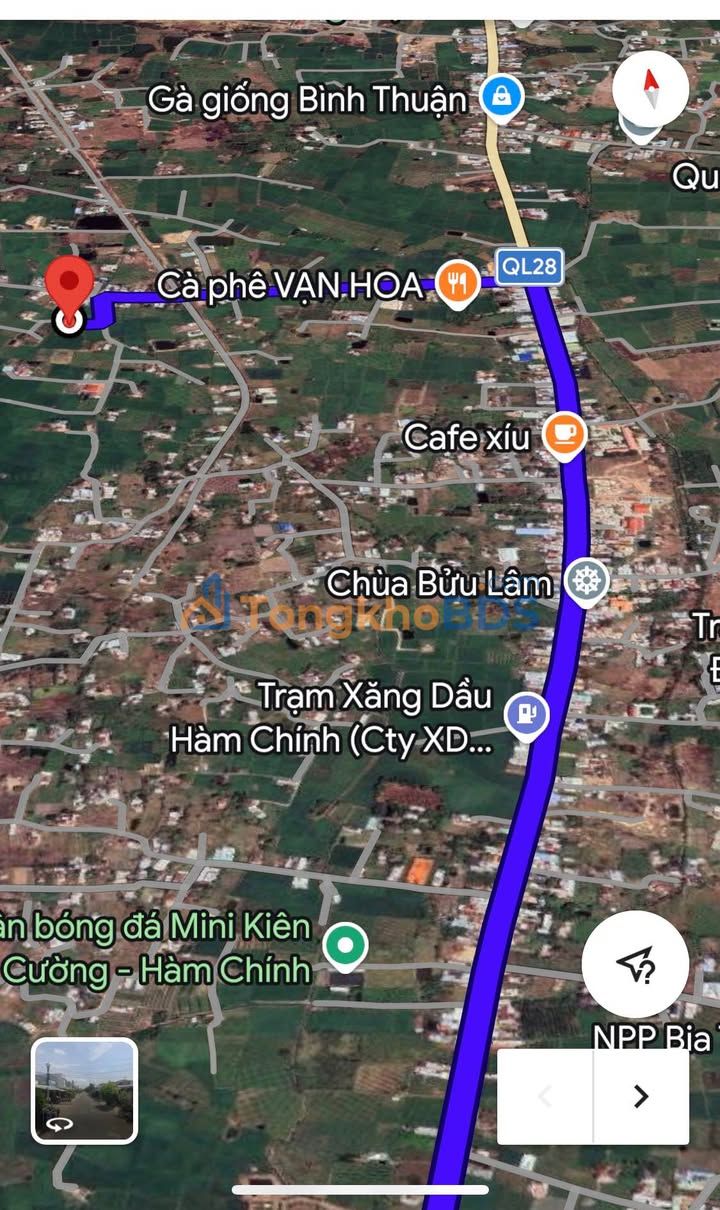Open the Street View thumbnail
Image resolution: width=720 pixels, height=1210 pixels.
[84, 1090]
